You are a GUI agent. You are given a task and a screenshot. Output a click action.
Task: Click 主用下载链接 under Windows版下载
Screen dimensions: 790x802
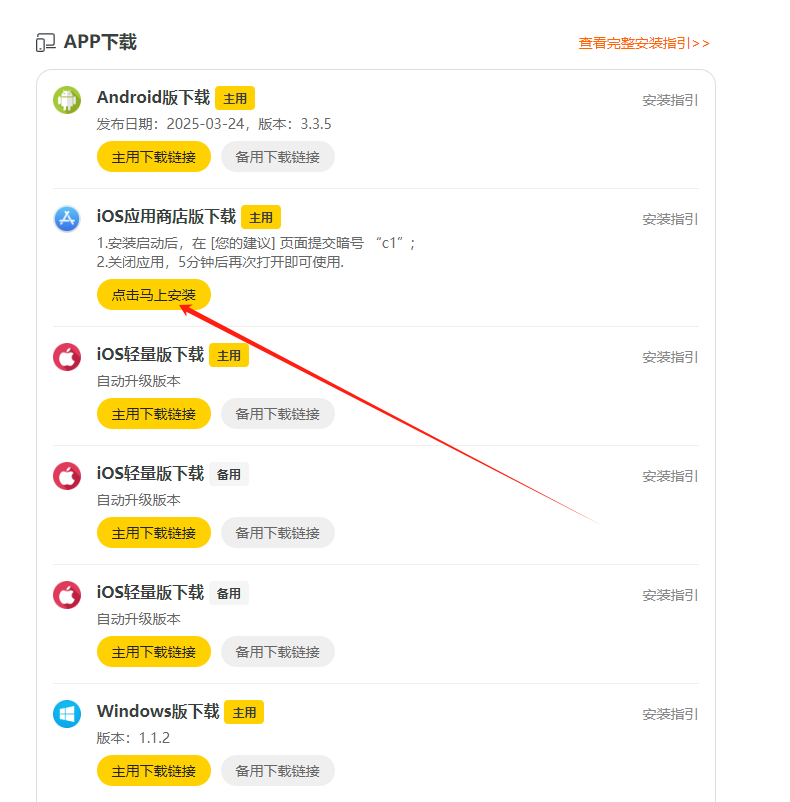[x=153, y=771]
